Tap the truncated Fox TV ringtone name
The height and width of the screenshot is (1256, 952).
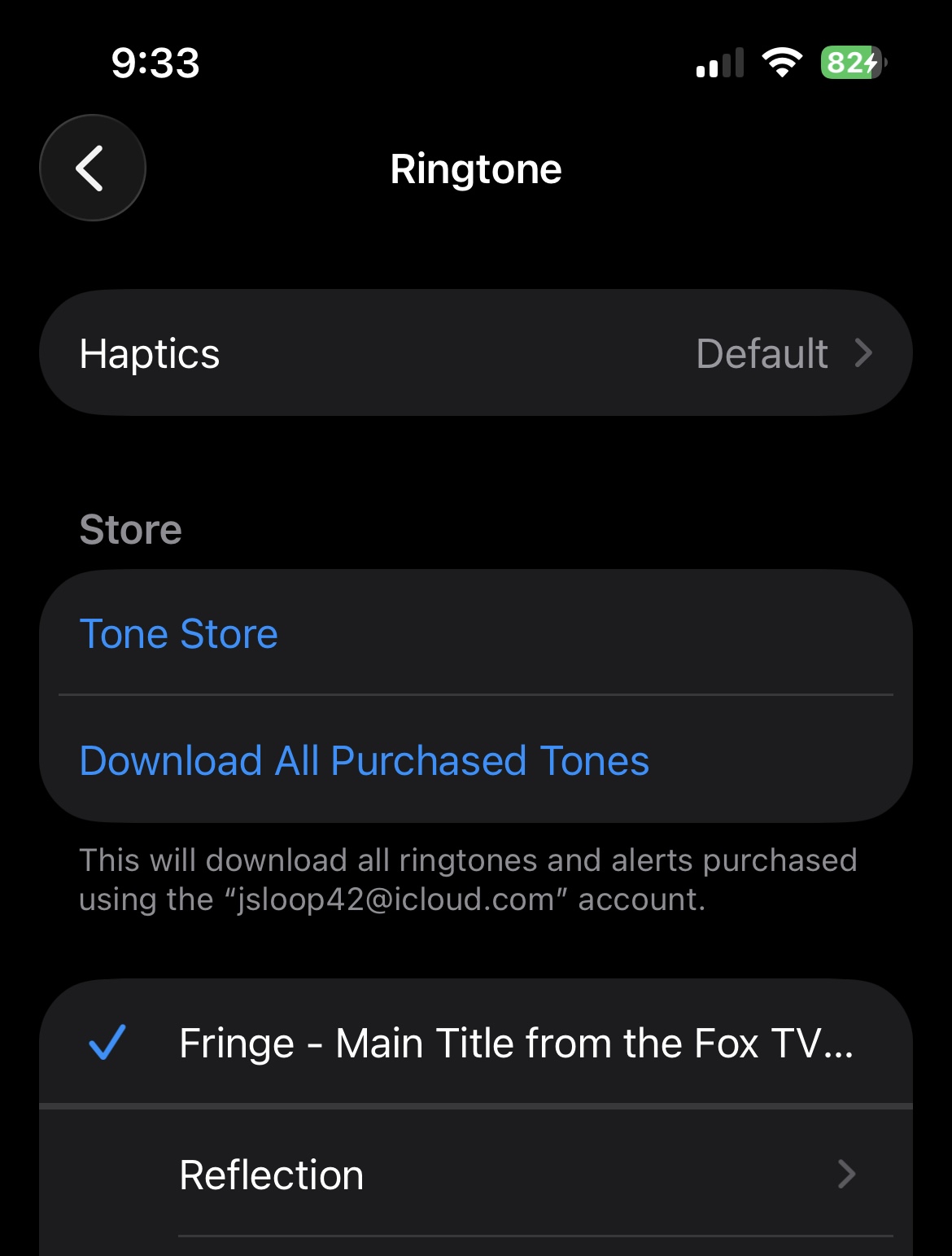coord(516,1043)
